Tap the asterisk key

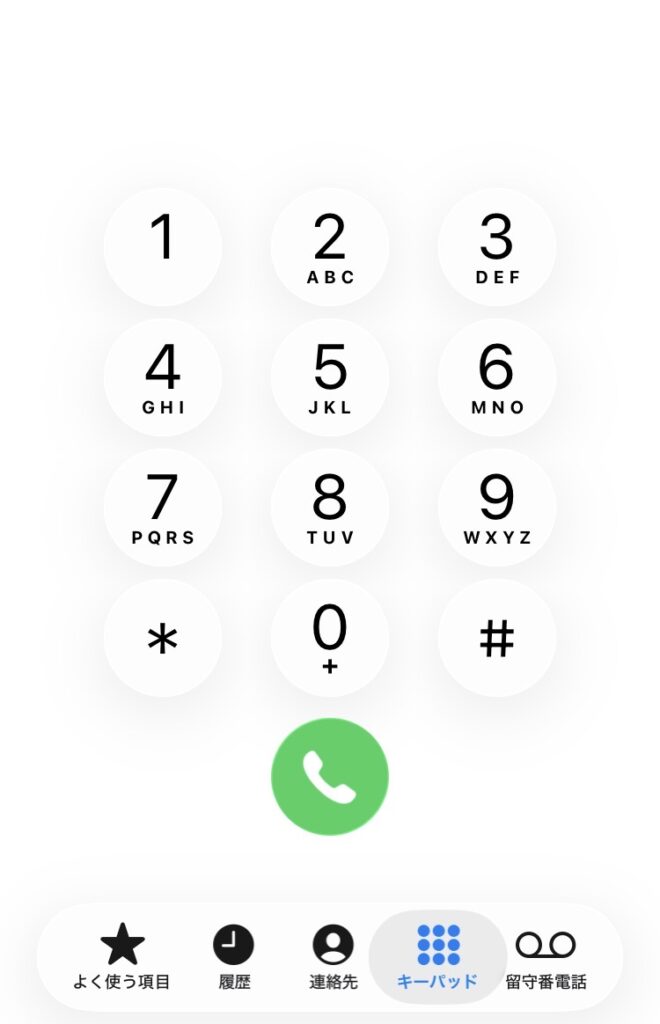click(163, 638)
